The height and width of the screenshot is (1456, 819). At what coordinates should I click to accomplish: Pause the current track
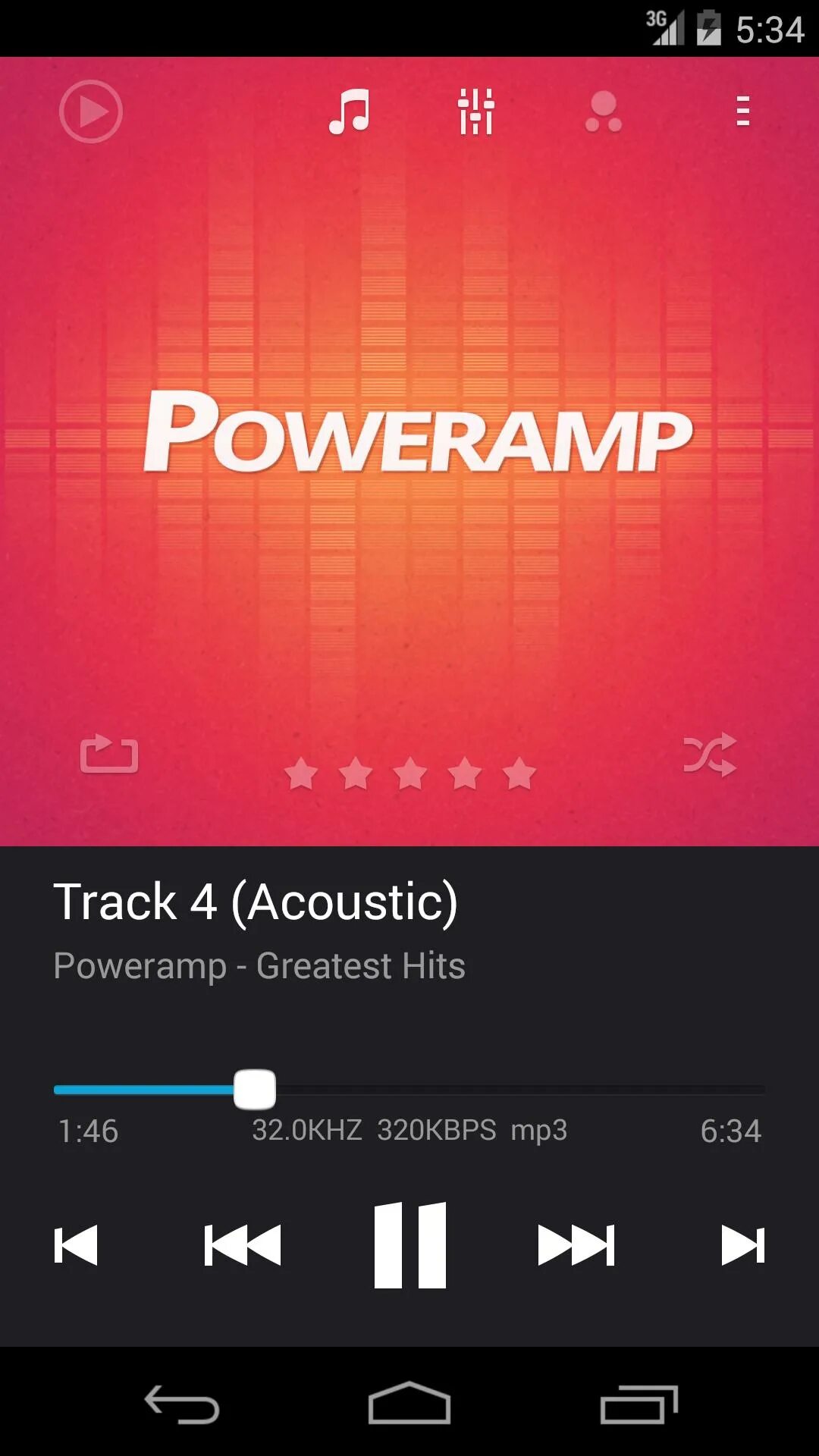pos(410,1245)
